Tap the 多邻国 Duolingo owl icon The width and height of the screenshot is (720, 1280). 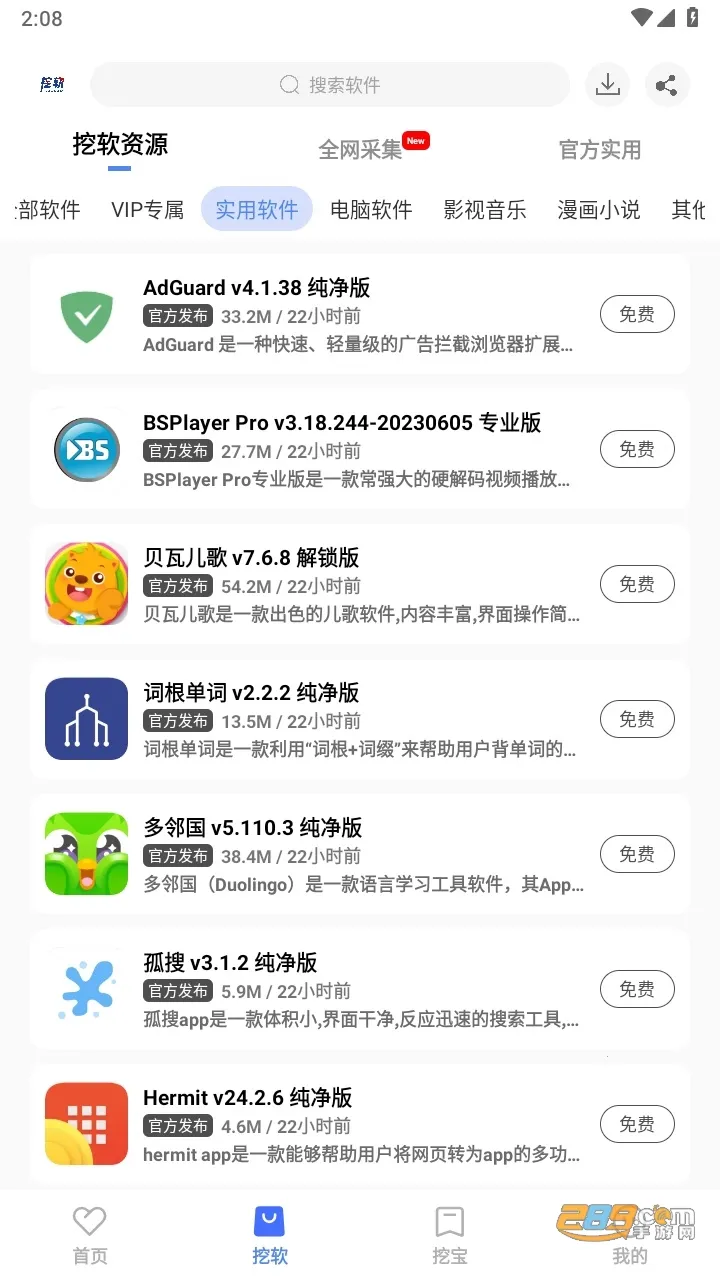point(86,853)
